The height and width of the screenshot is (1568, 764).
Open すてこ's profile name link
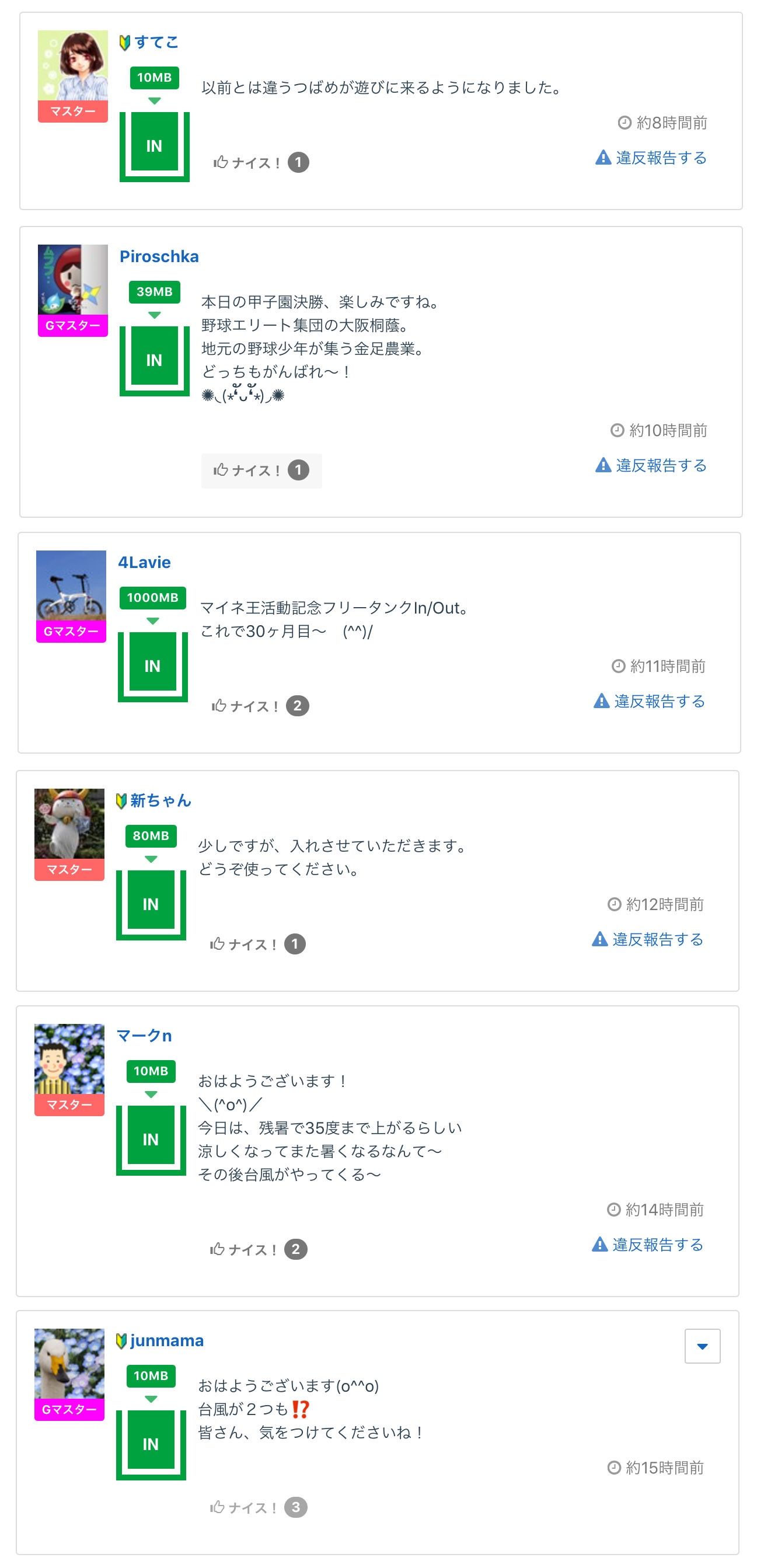pyautogui.click(x=156, y=42)
